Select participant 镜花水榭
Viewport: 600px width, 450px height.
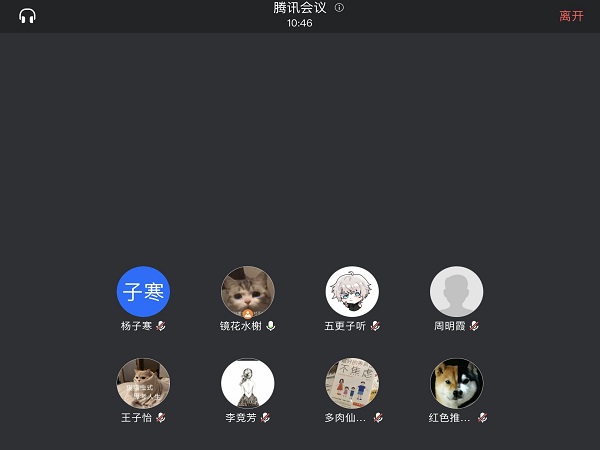[247, 292]
